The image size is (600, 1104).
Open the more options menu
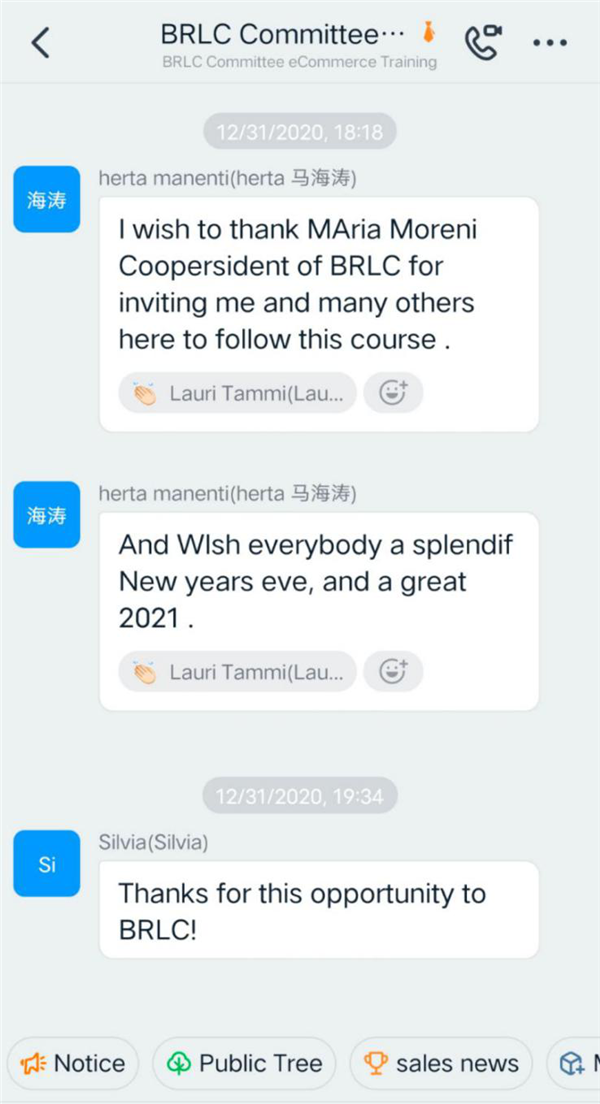[x=549, y=43]
